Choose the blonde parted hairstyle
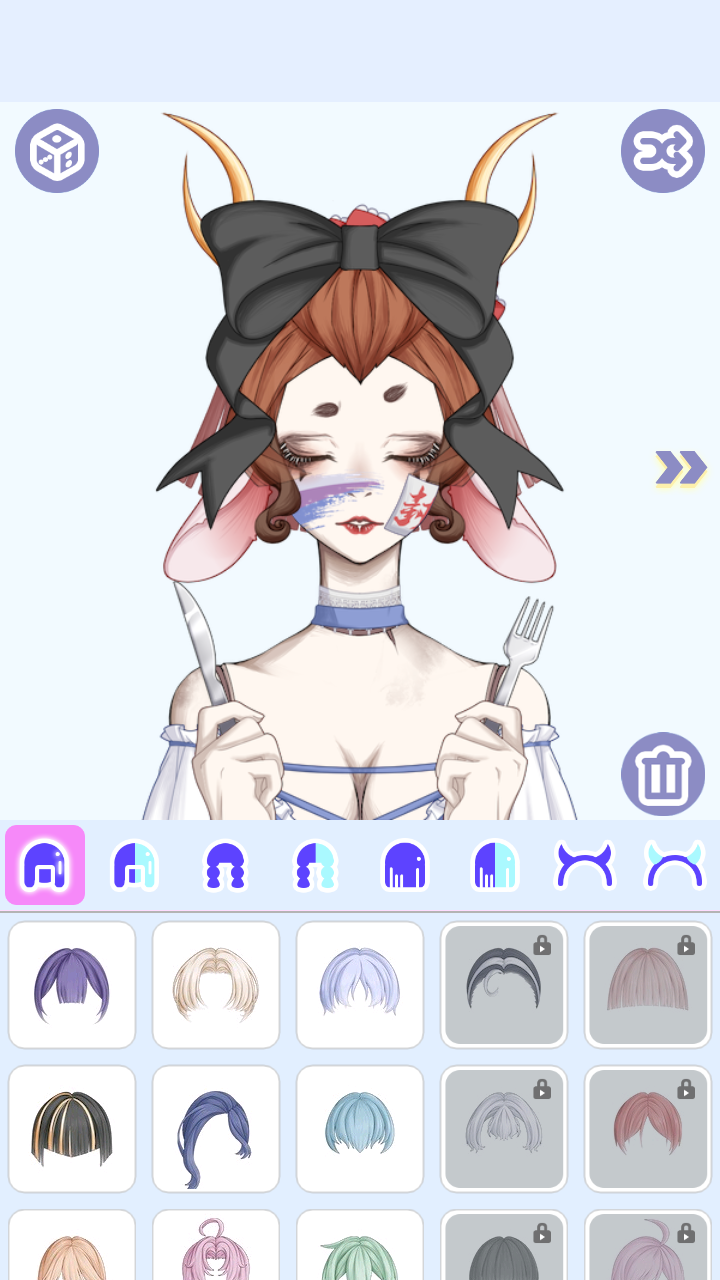 [216, 985]
